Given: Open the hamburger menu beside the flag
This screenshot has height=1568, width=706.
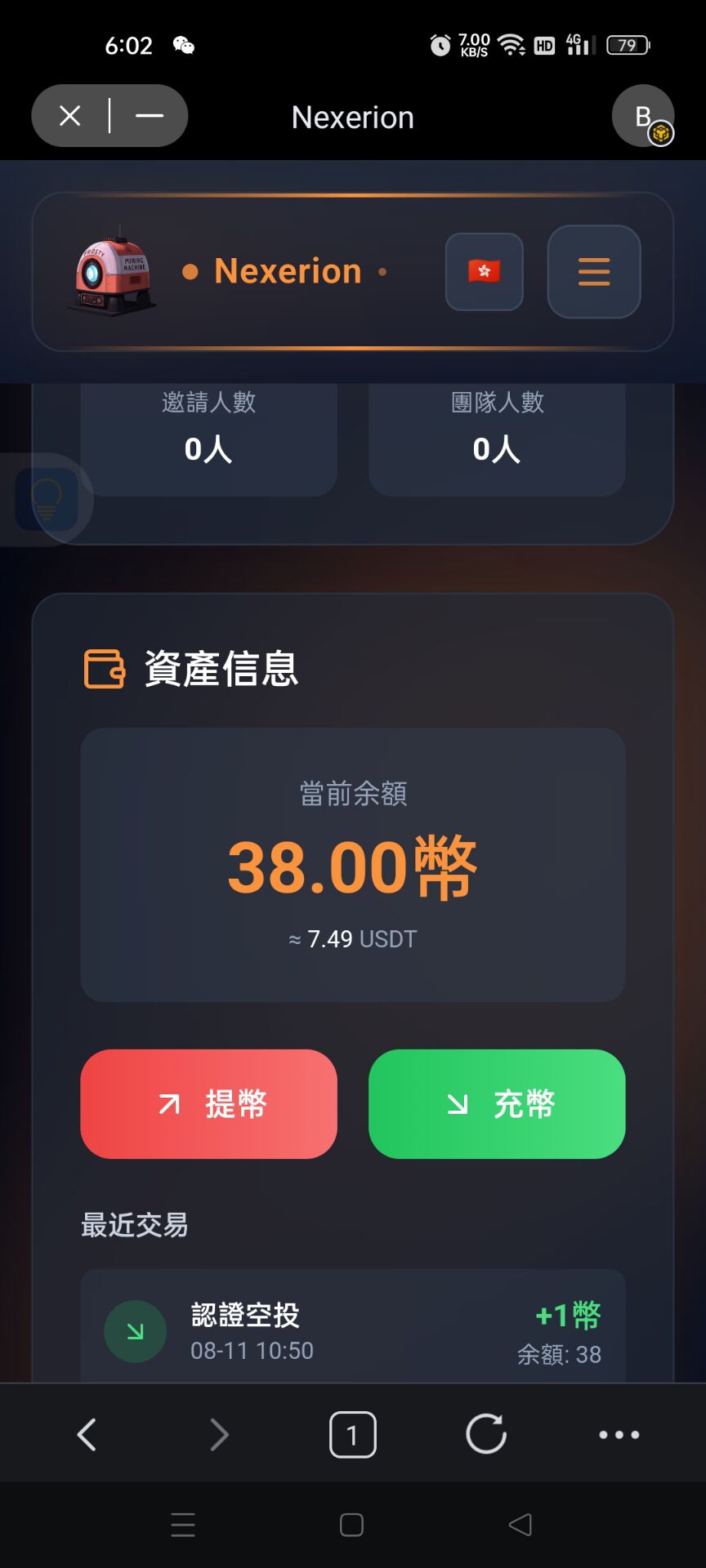Looking at the screenshot, I should (x=593, y=272).
